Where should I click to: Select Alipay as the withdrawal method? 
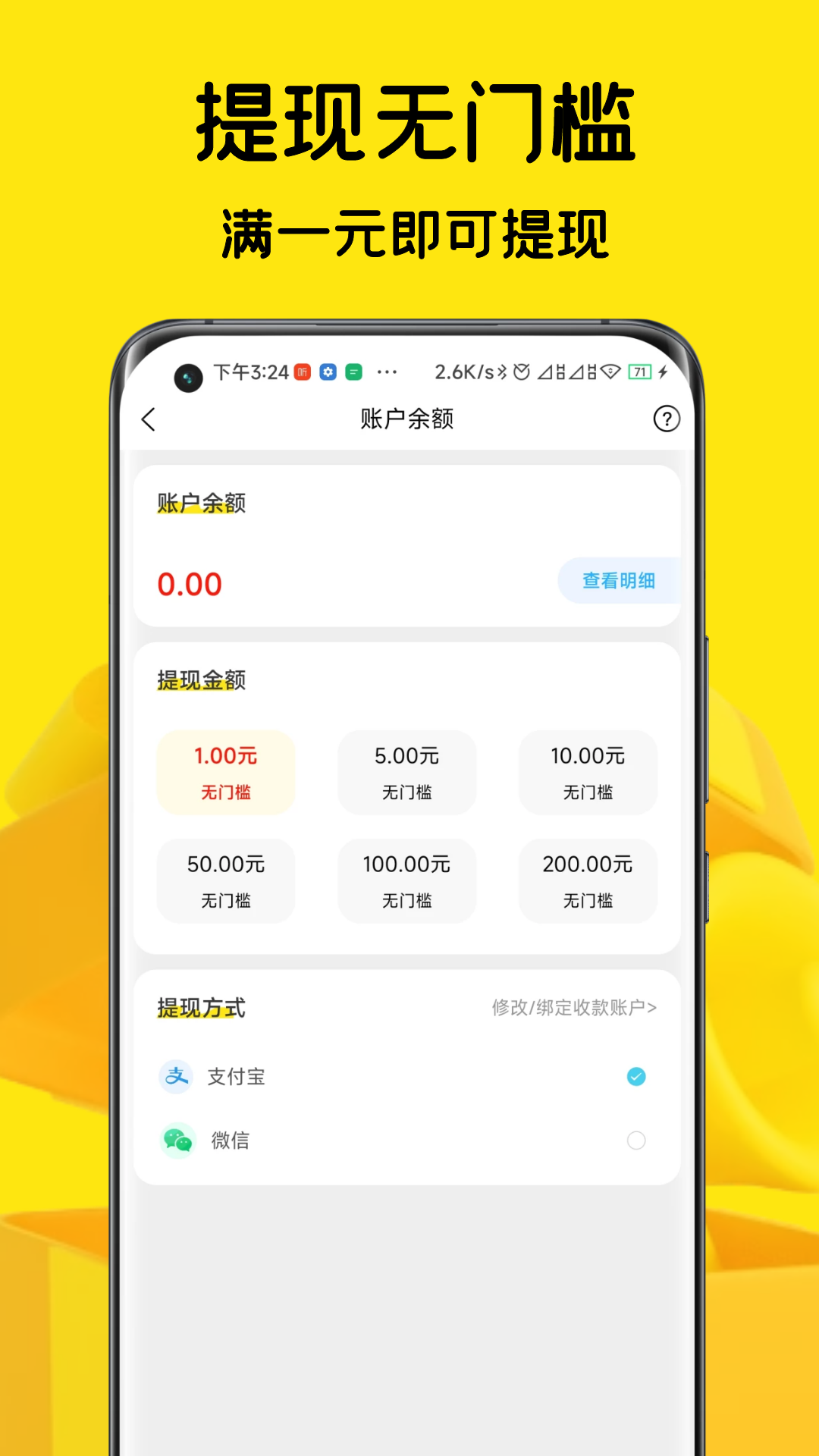coord(636,1076)
